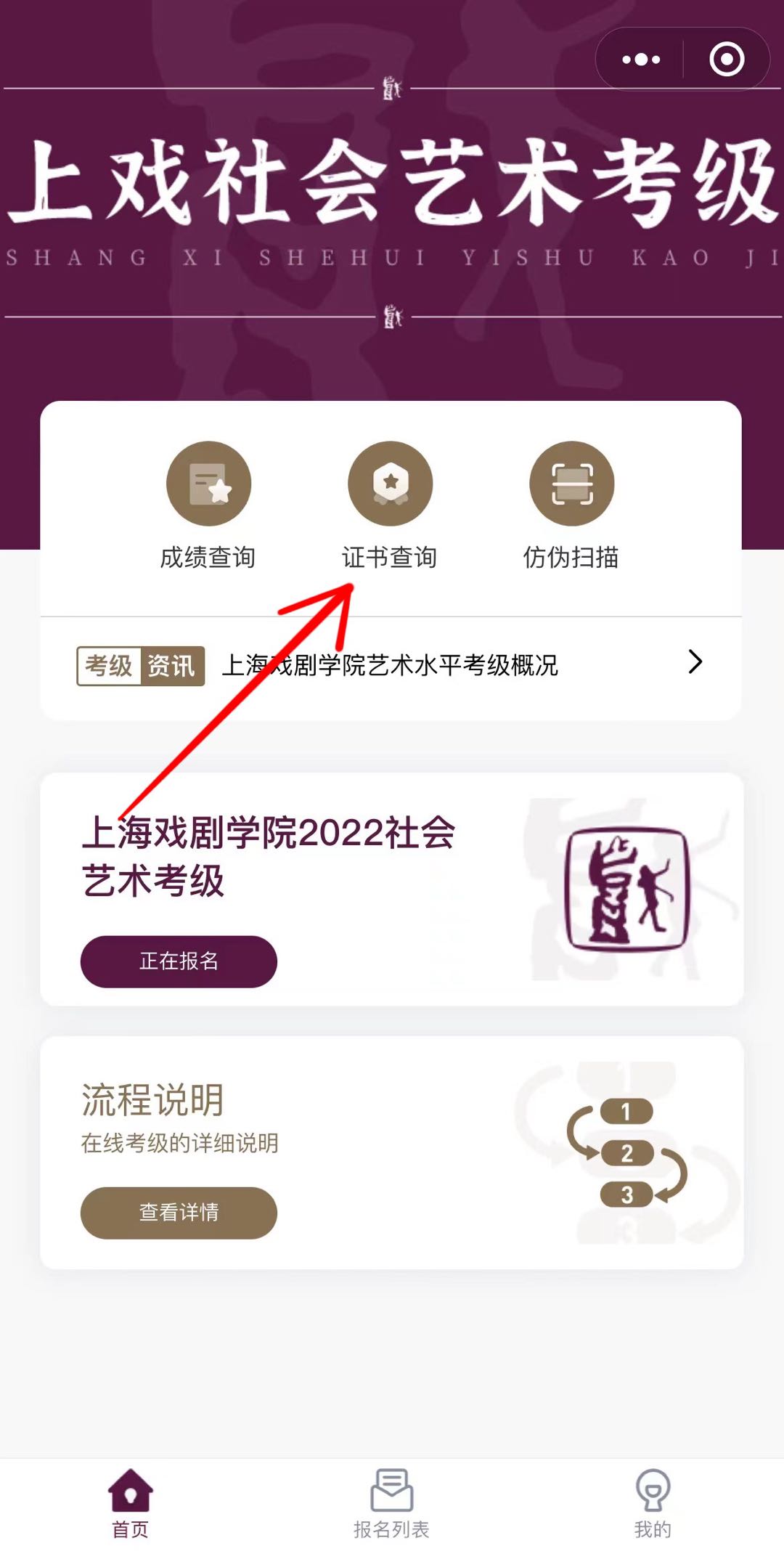Open the mini program more options menu
Image resolution: width=784 pixels, height=1559 pixels.
point(641,60)
